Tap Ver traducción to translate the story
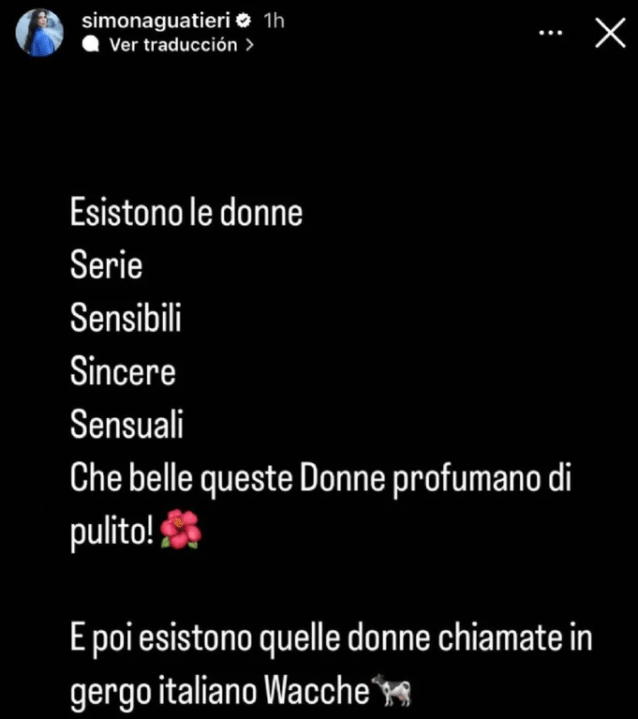Screen dimensions: 638x719 click(x=172, y=45)
